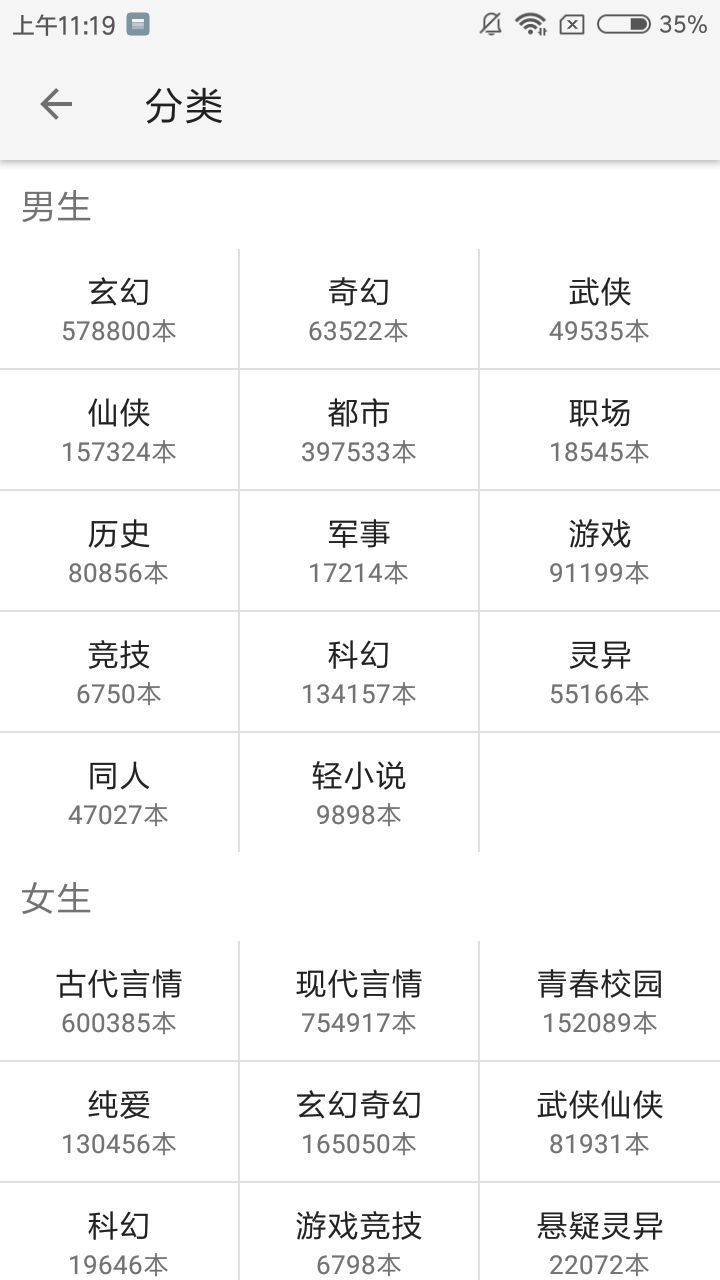Select the 同人 category

pyautogui.click(x=119, y=793)
